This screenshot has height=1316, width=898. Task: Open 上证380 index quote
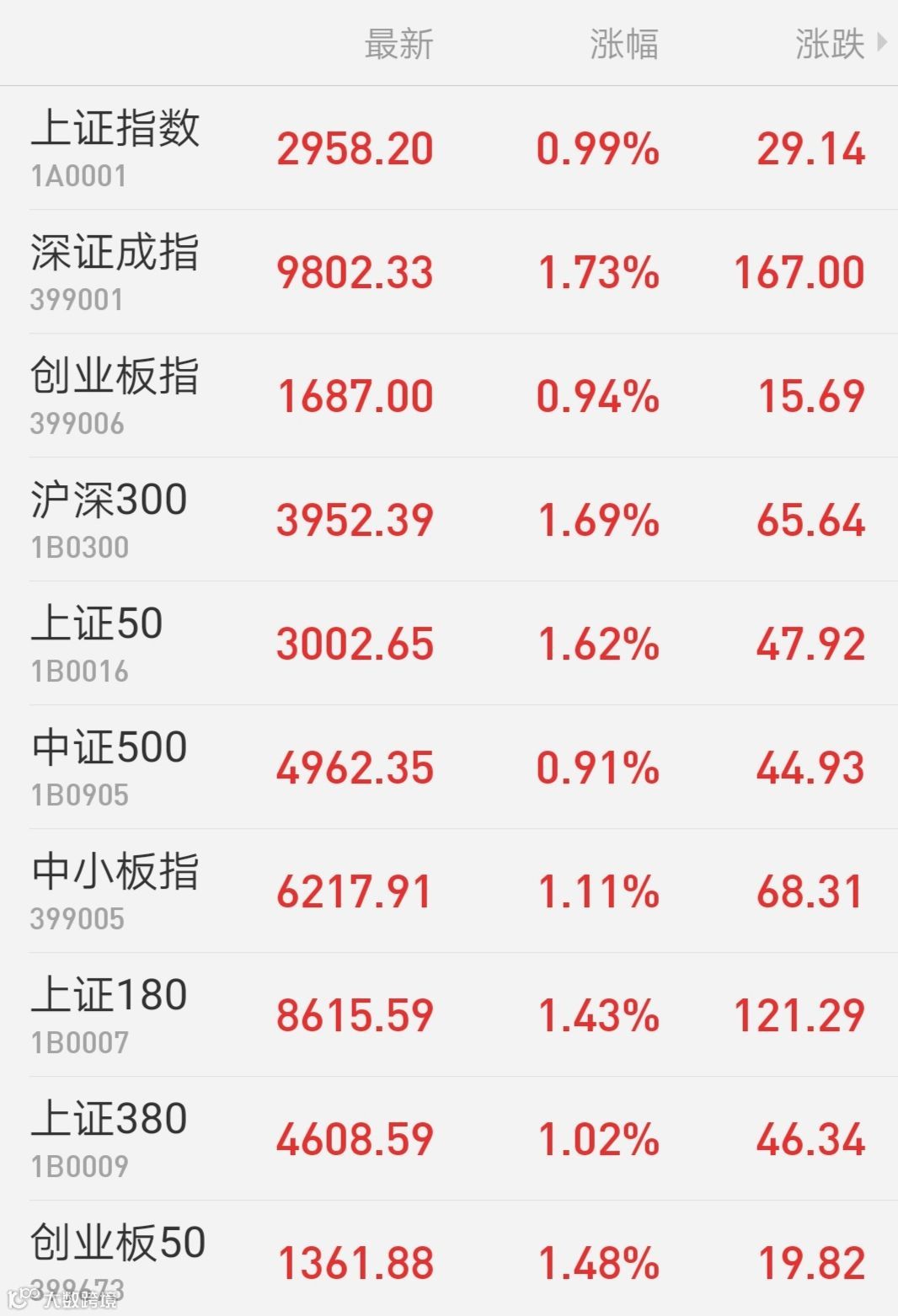[449, 1138]
